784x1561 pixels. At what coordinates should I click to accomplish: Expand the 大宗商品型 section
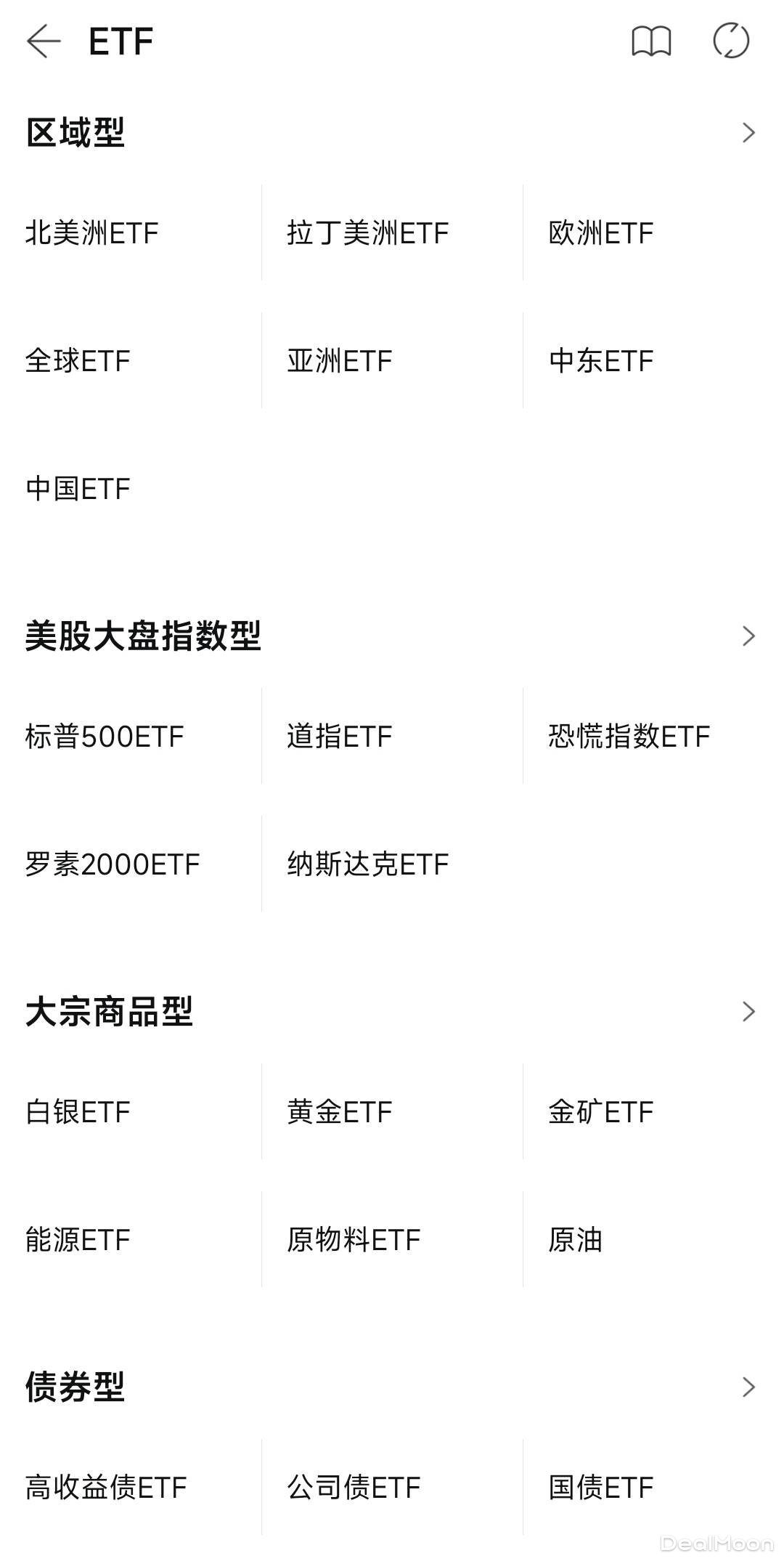tap(748, 1011)
